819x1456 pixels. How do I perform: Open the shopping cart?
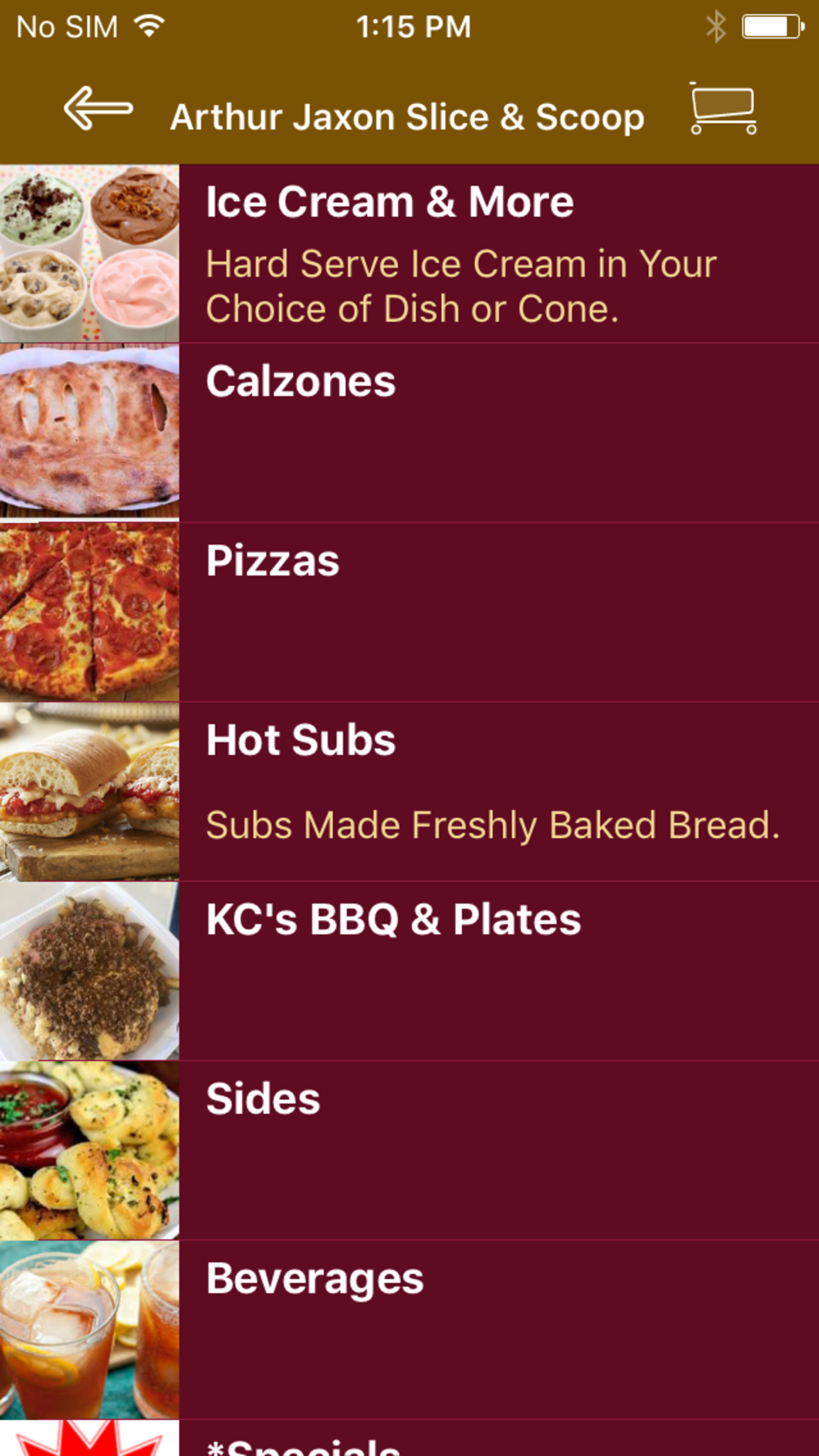[723, 109]
